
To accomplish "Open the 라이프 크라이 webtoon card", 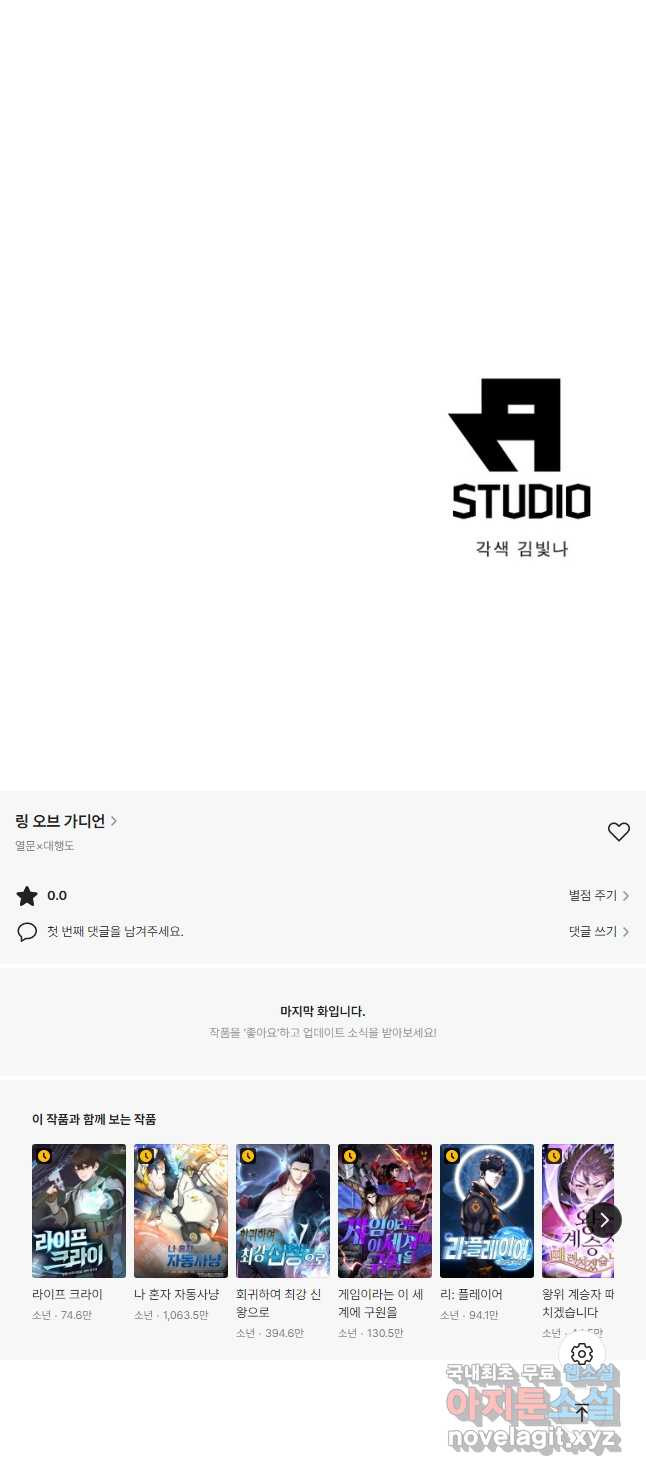I will point(79,1211).
